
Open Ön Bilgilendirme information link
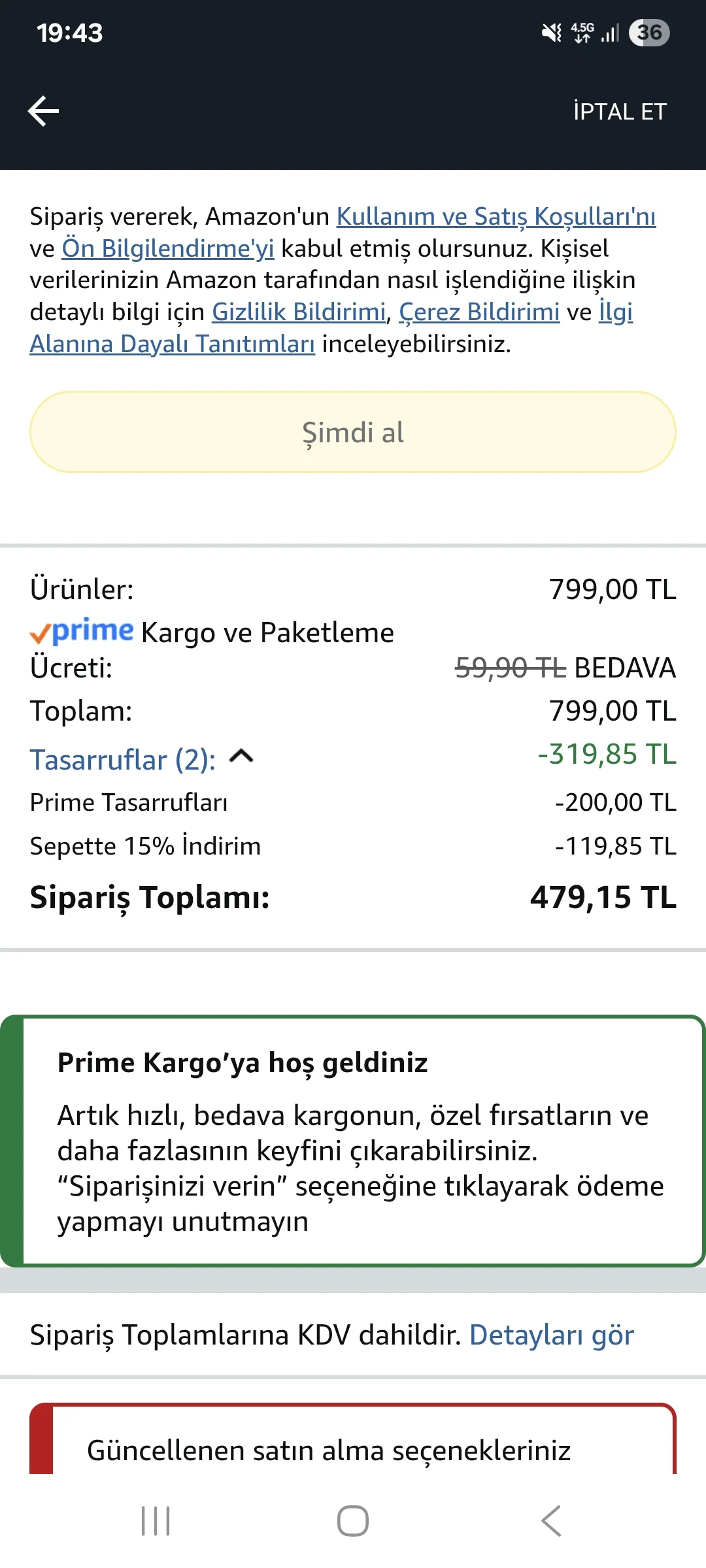click(x=168, y=248)
